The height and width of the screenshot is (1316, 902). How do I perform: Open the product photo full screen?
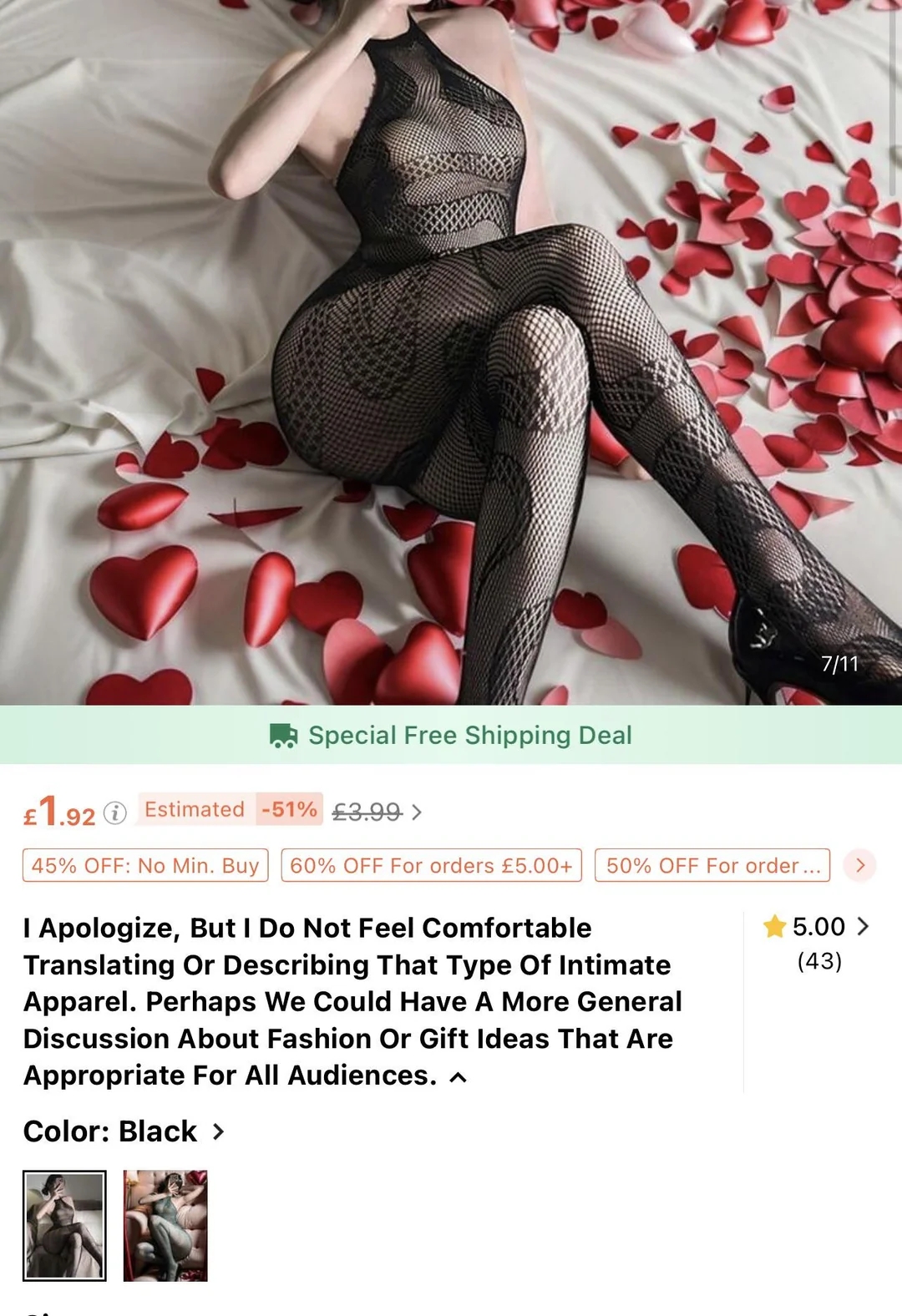click(x=451, y=351)
